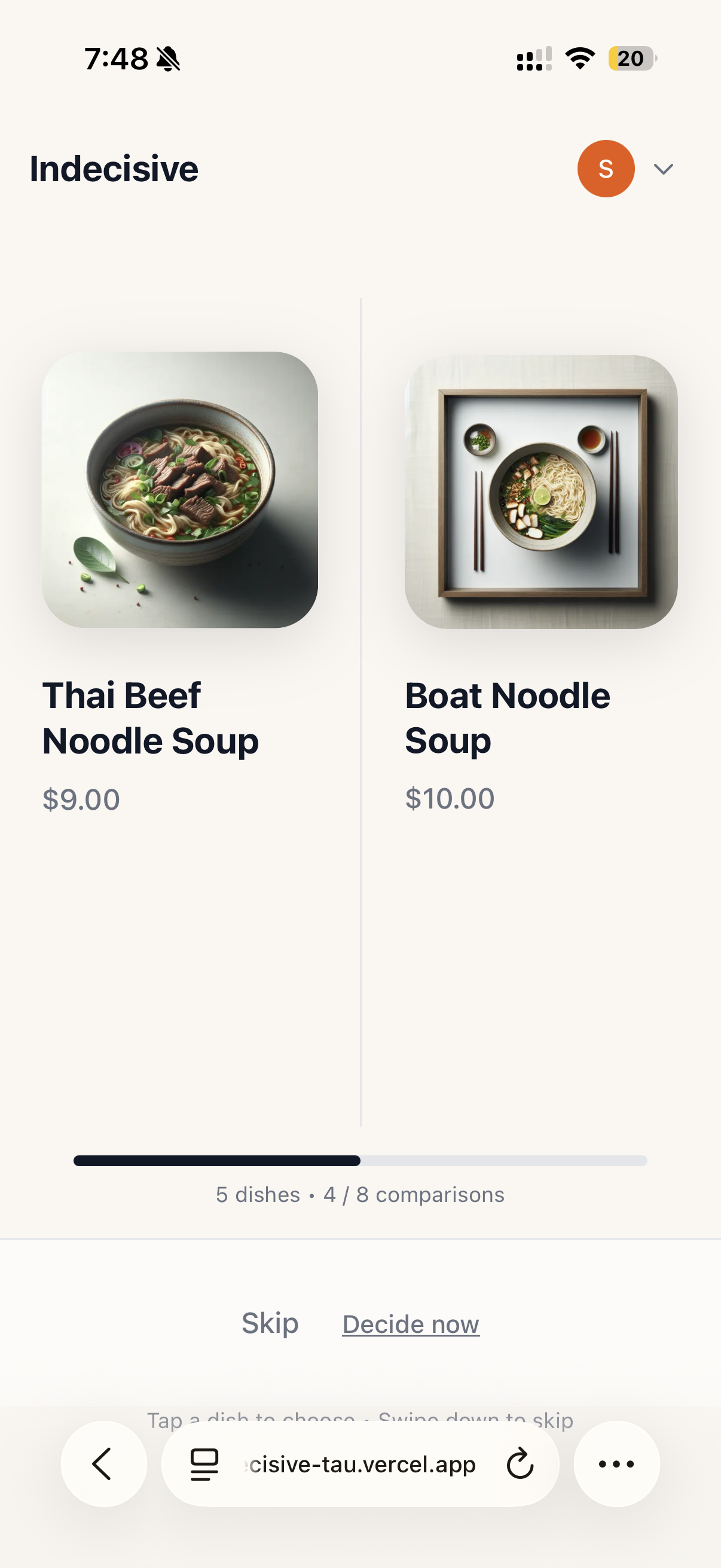
Task: Expand the account dropdown chevron
Action: (663, 169)
